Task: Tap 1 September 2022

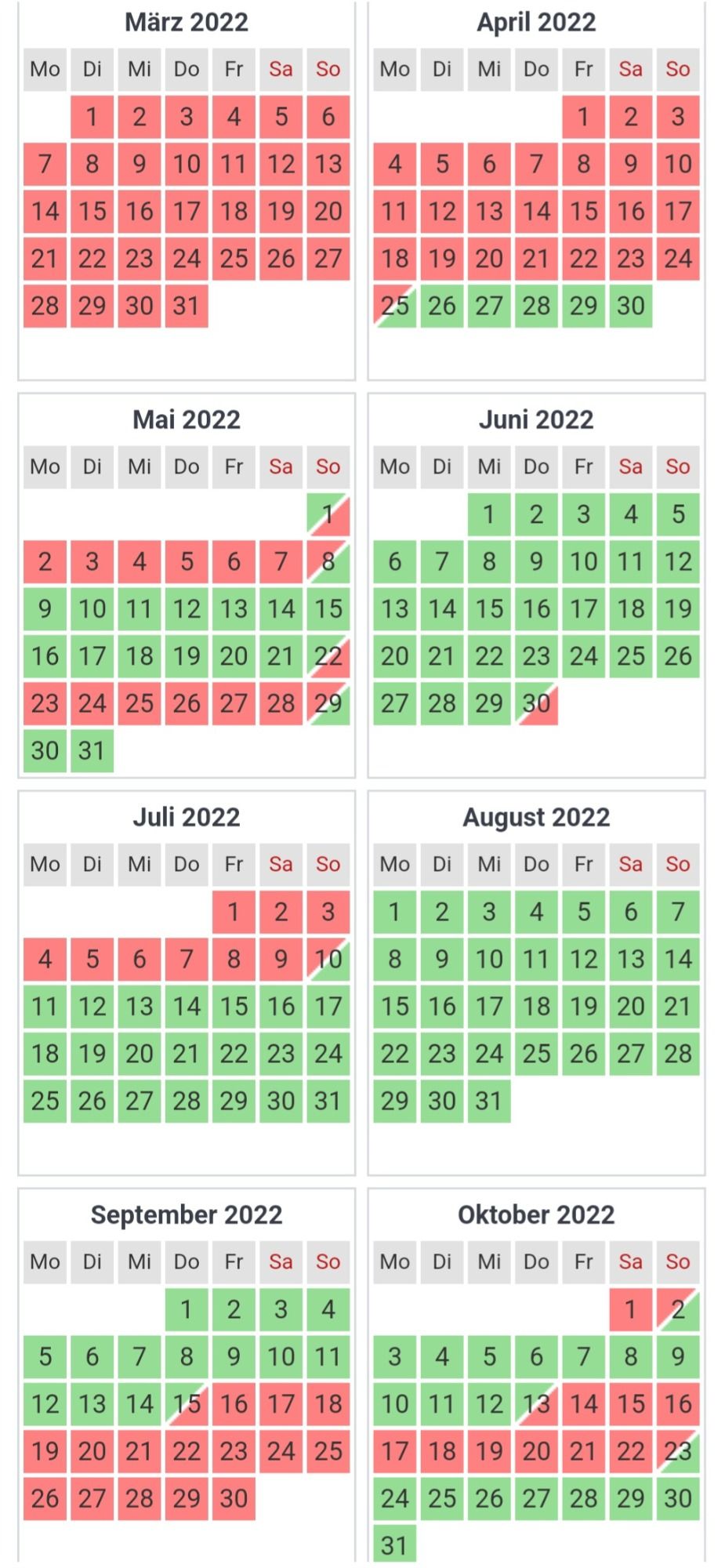Action: pos(187,1310)
